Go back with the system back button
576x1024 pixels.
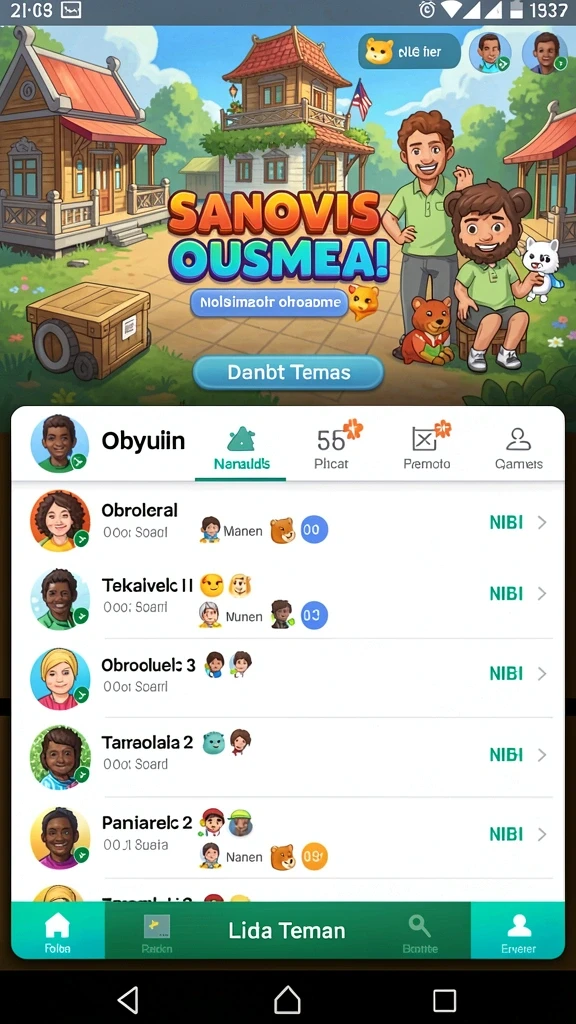click(x=128, y=999)
